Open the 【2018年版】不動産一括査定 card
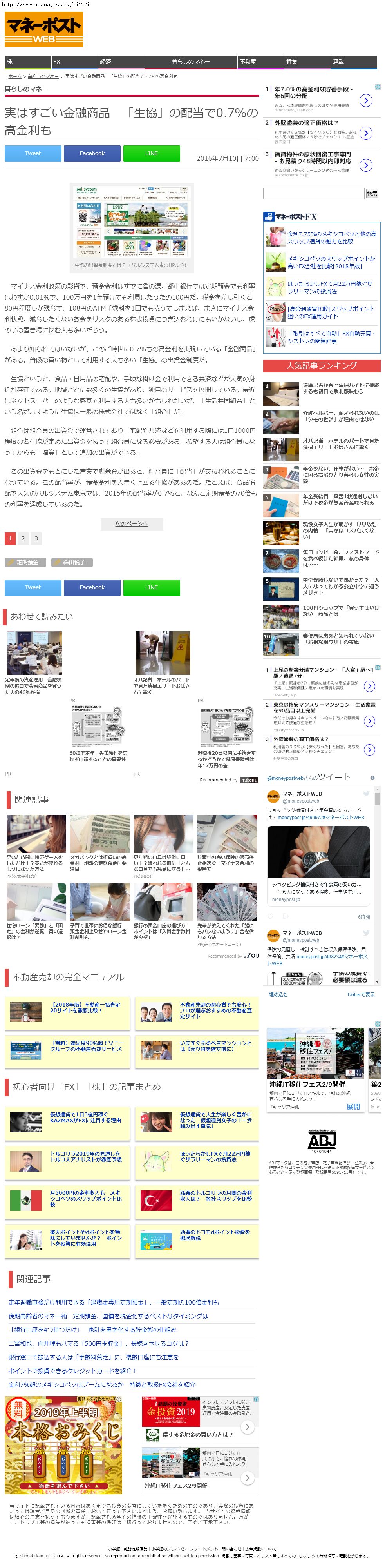The width and height of the screenshot is (385, 1568). pyautogui.click(x=85, y=1007)
